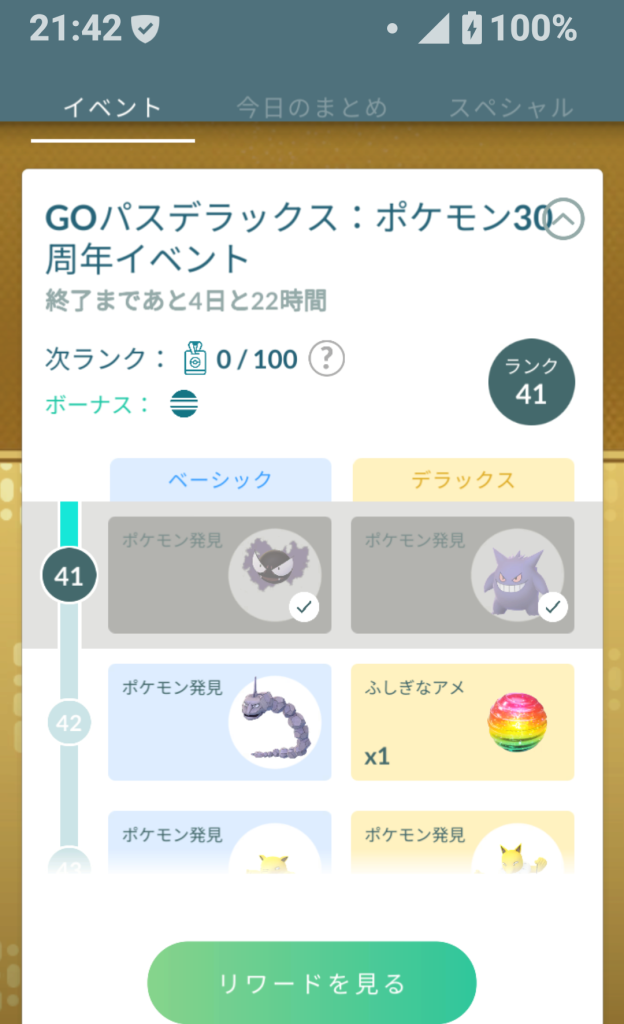This screenshot has height=1024, width=624.
Task: Open the ふしぎなアメ x1 reward card
Action: (x=463, y=722)
